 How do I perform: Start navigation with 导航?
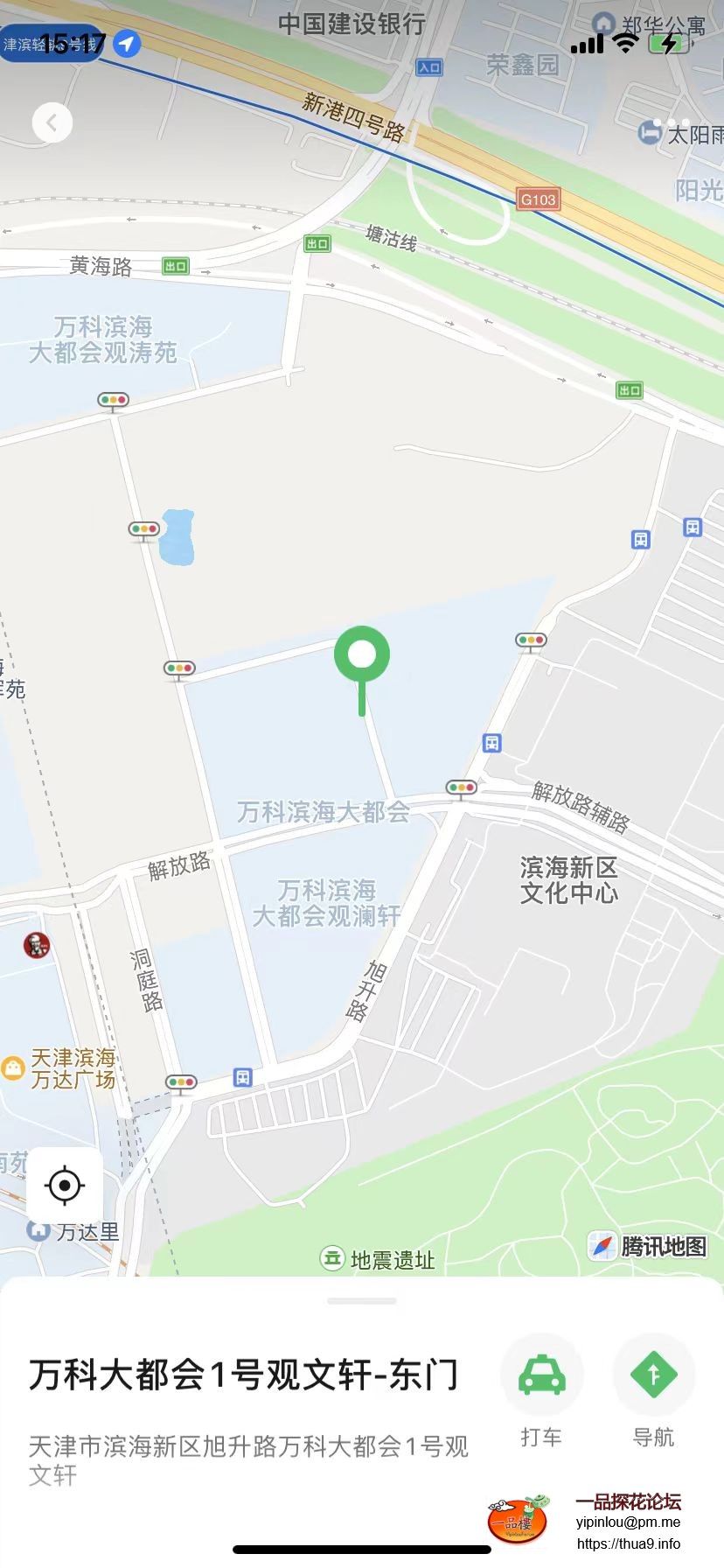click(x=653, y=1375)
